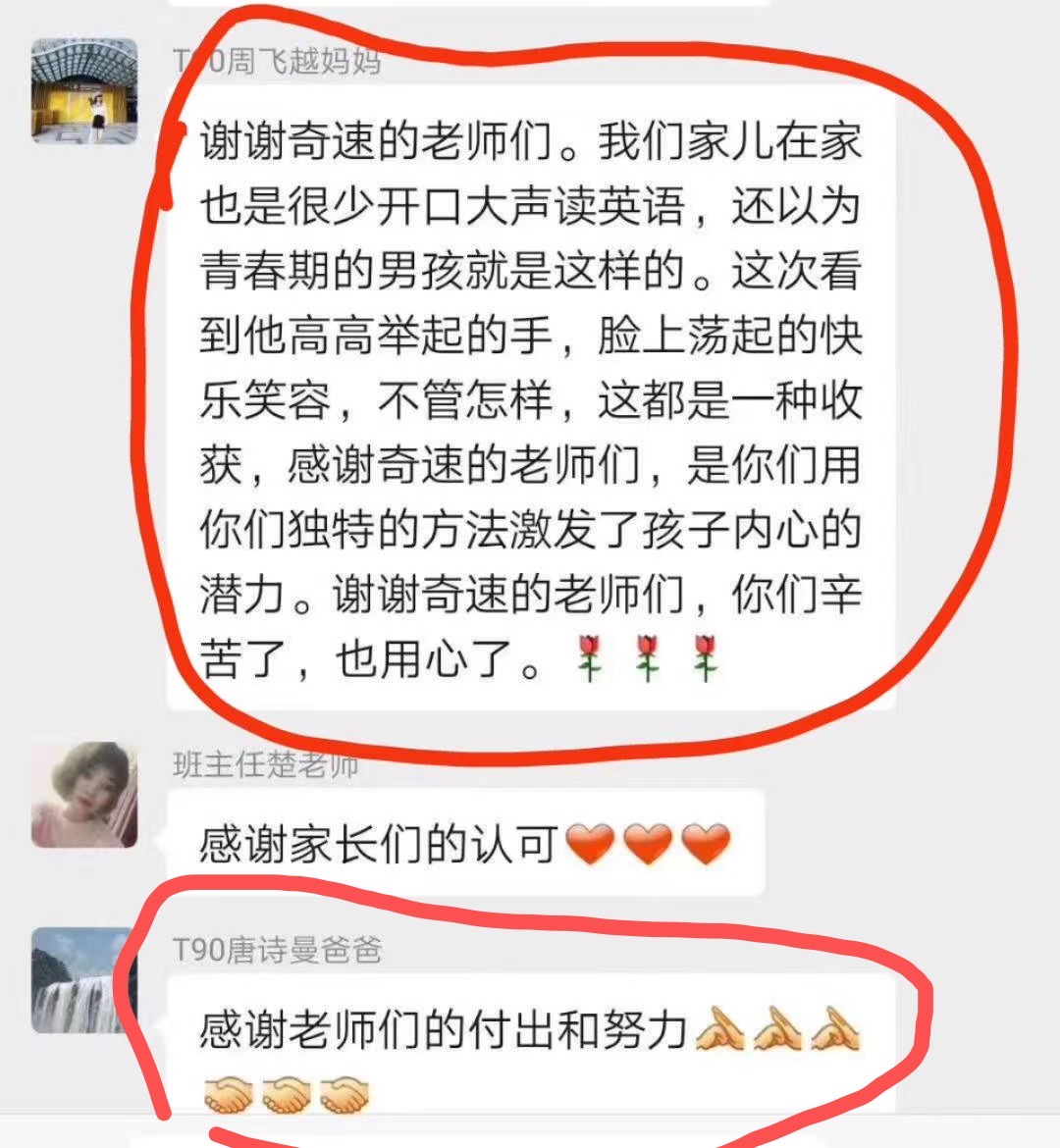Viewport: 1060px width, 1148px height.
Task: Tap 班主任楚老师's avatar
Action: [x=84, y=795]
